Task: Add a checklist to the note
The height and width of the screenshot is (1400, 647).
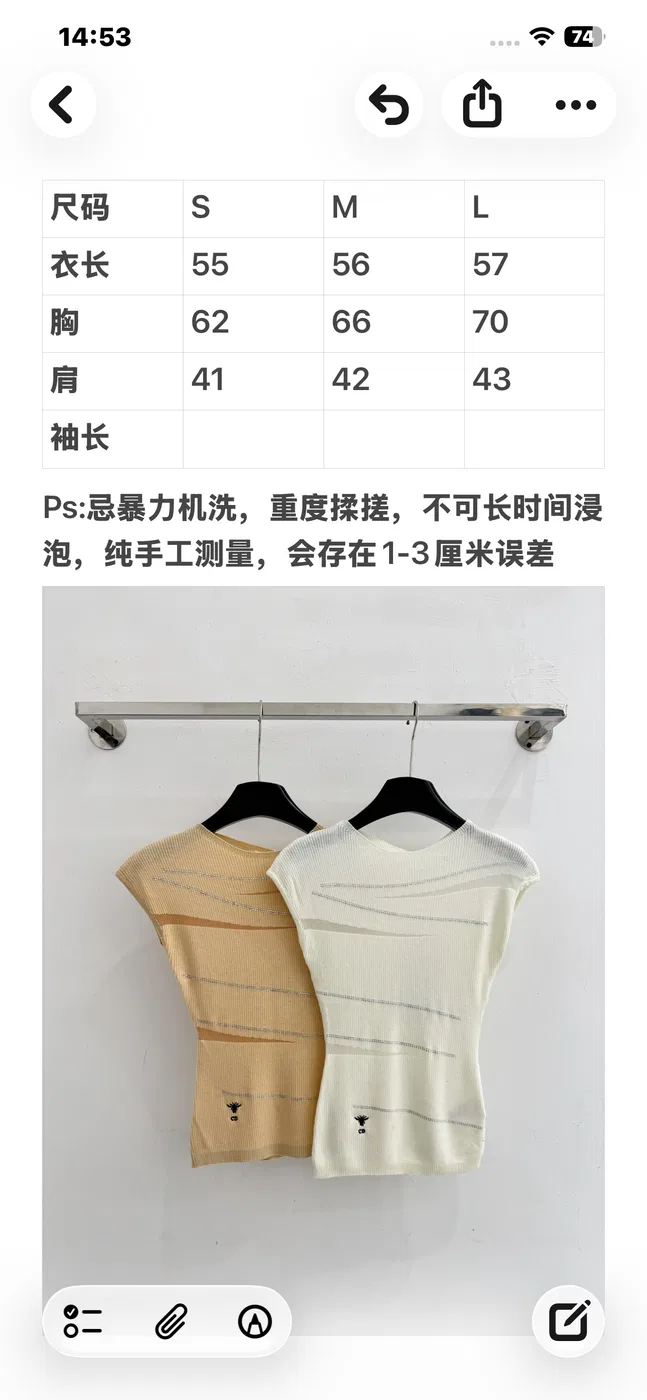Action: (83, 1321)
